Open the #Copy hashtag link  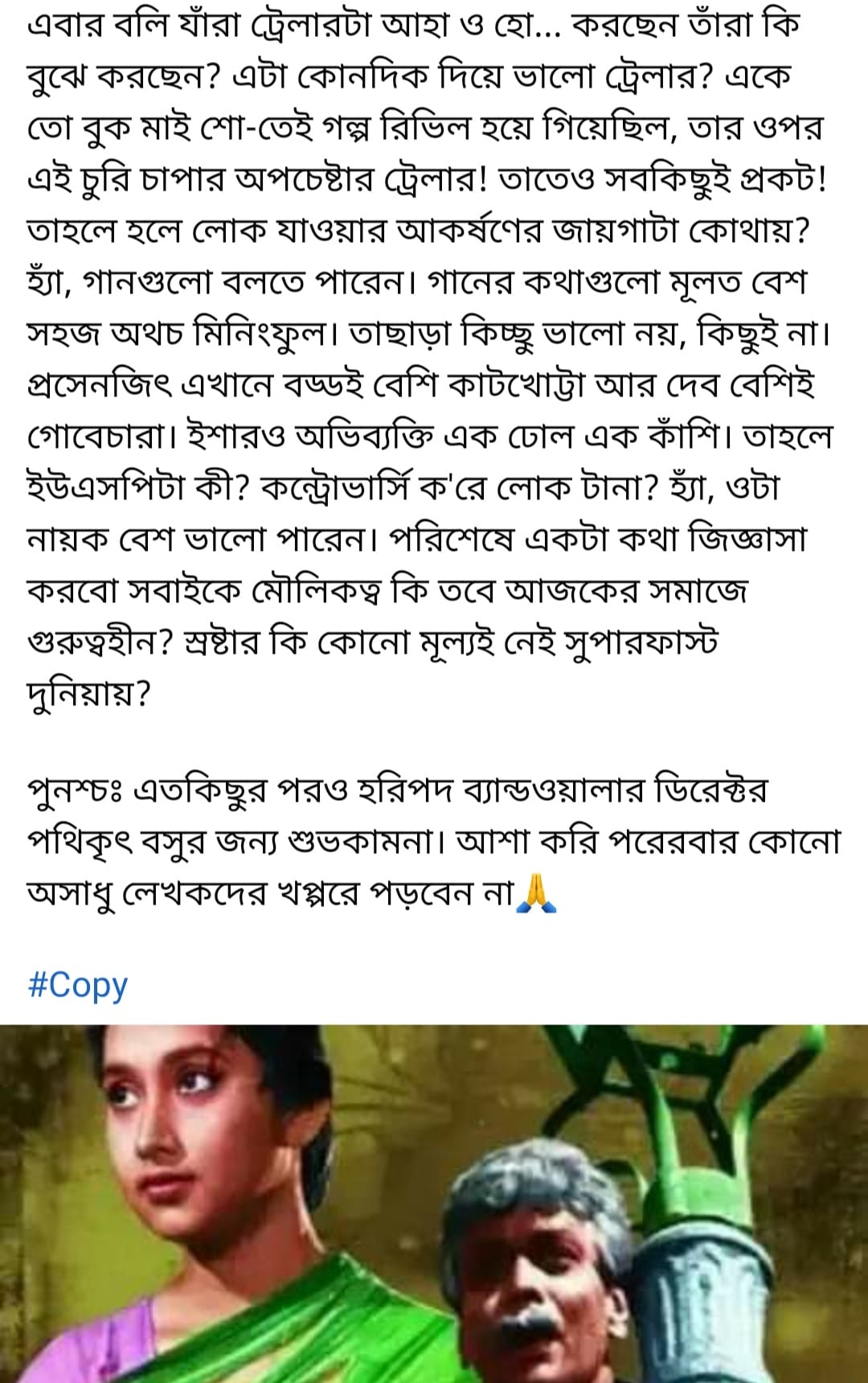point(78,985)
